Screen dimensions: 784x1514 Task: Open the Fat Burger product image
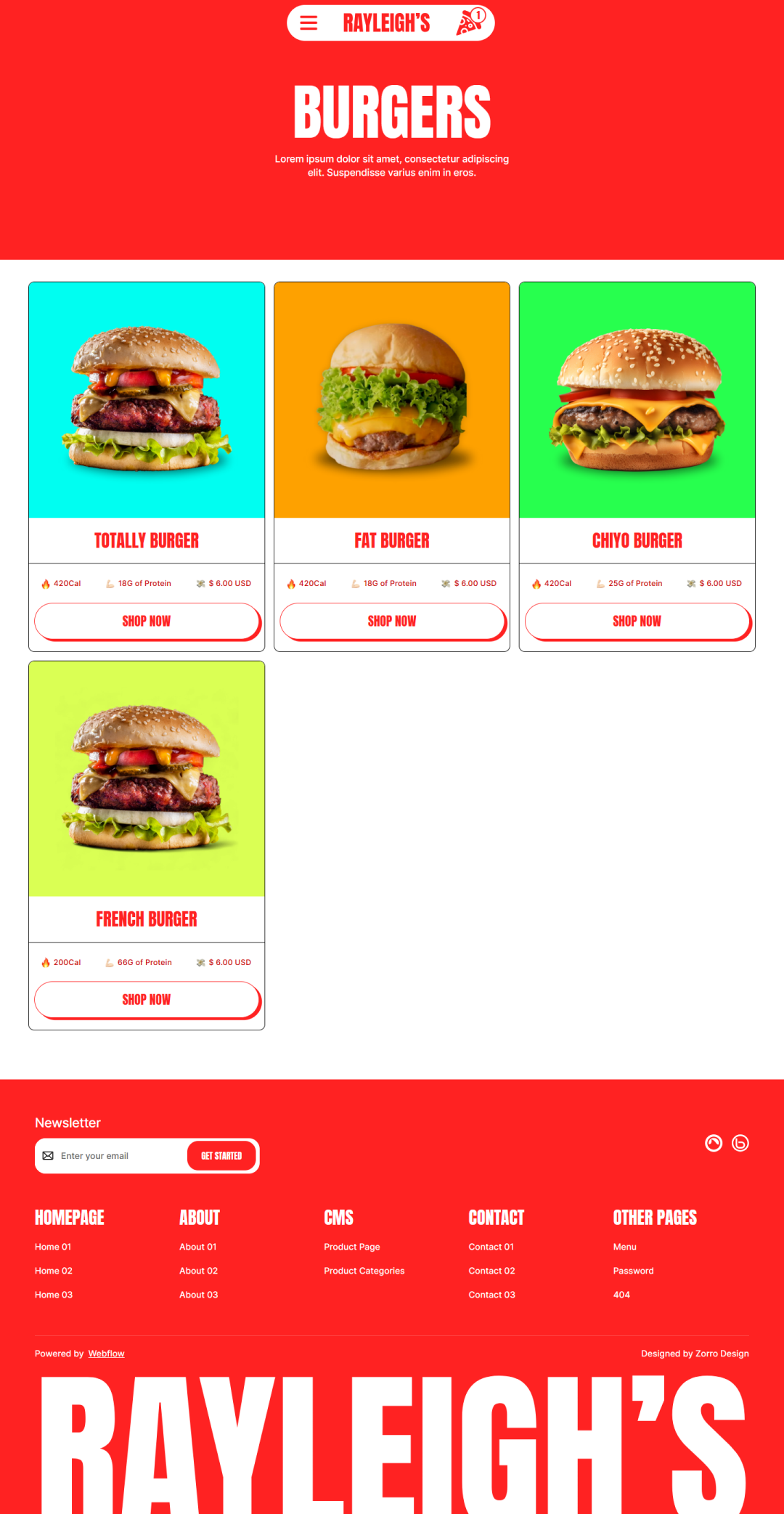pyautogui.click(x=392, y=400)
